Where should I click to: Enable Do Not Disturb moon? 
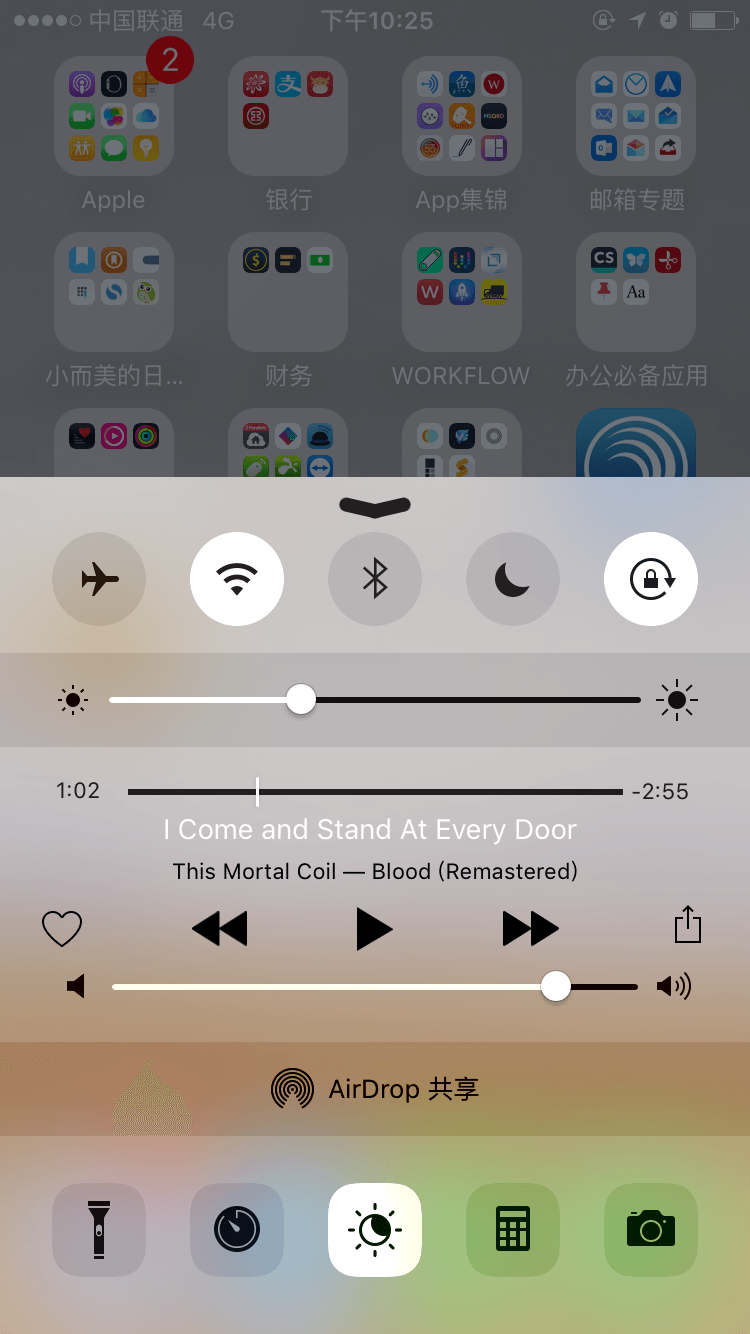(x=513, y=579)
